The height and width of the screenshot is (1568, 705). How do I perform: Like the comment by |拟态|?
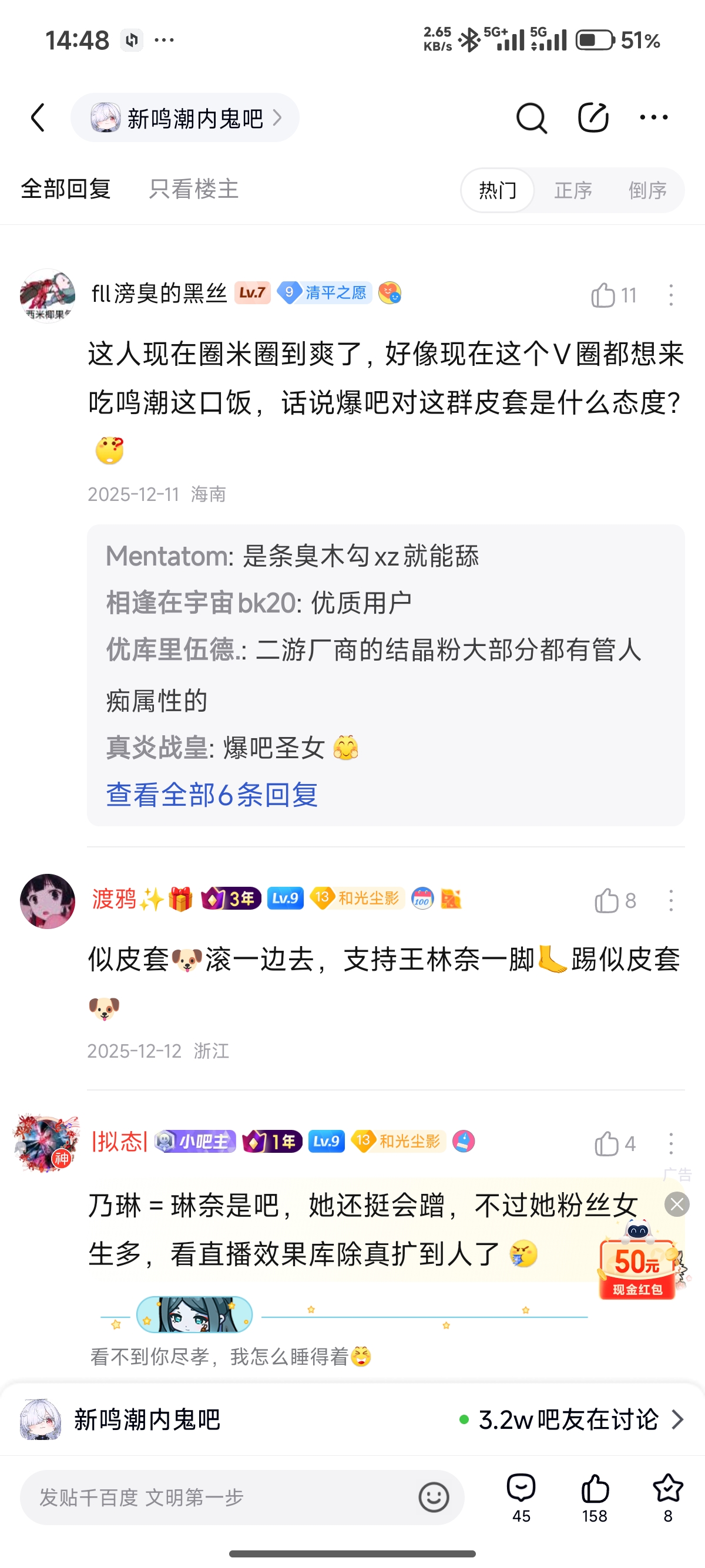tap(607, 1145)
